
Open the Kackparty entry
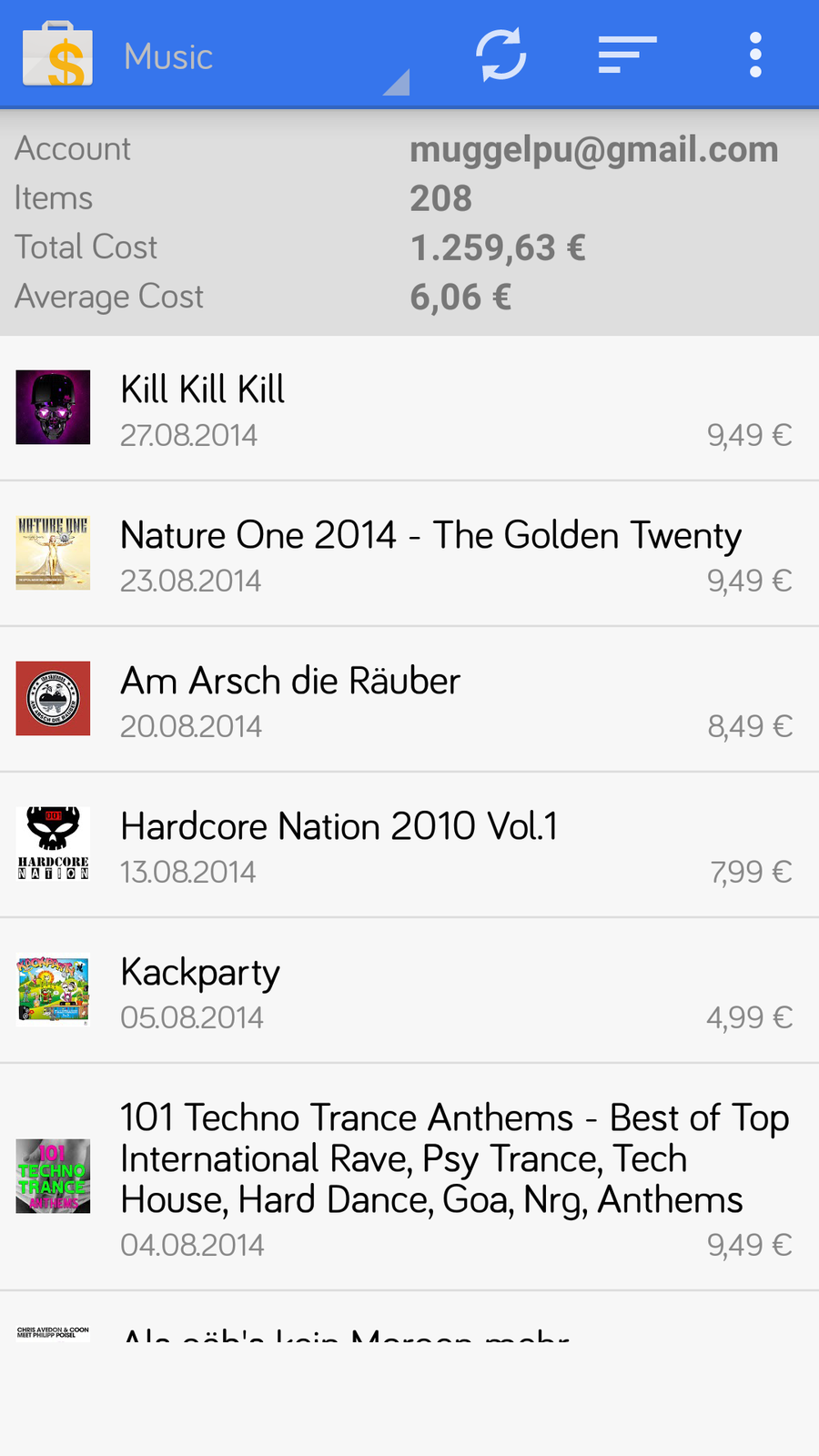coord(409,991)
